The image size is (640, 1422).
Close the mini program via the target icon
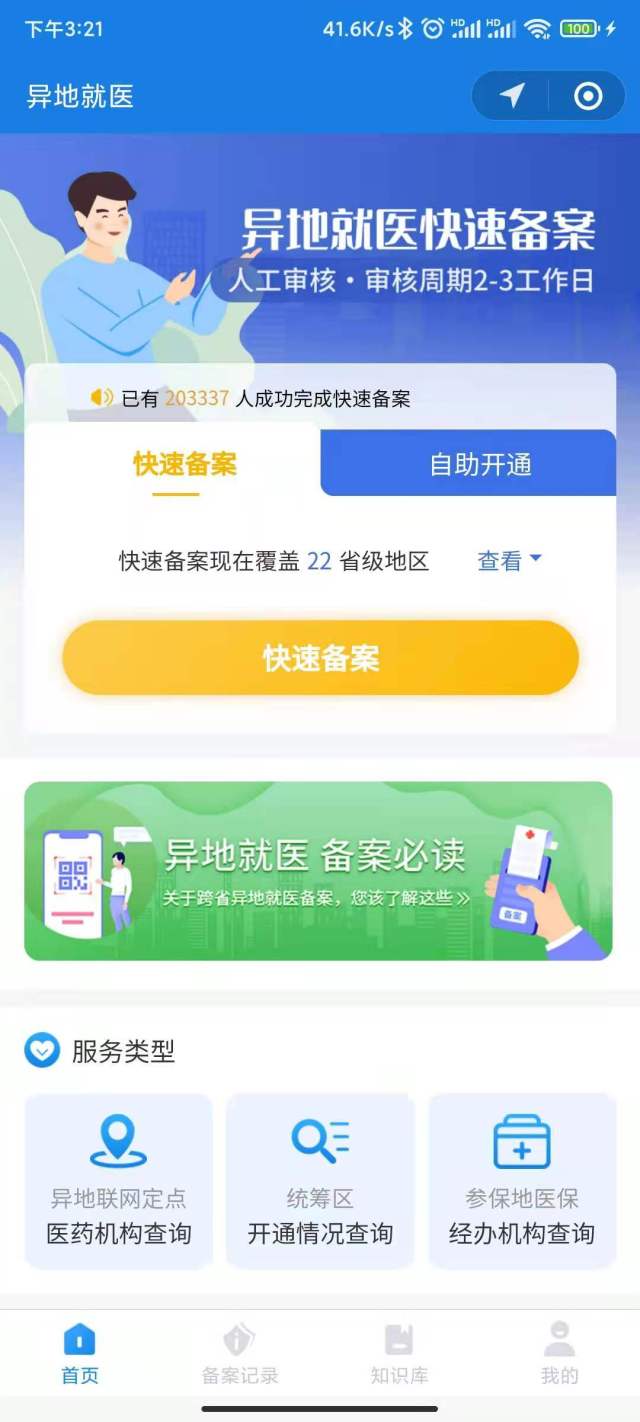coord(588,96)
